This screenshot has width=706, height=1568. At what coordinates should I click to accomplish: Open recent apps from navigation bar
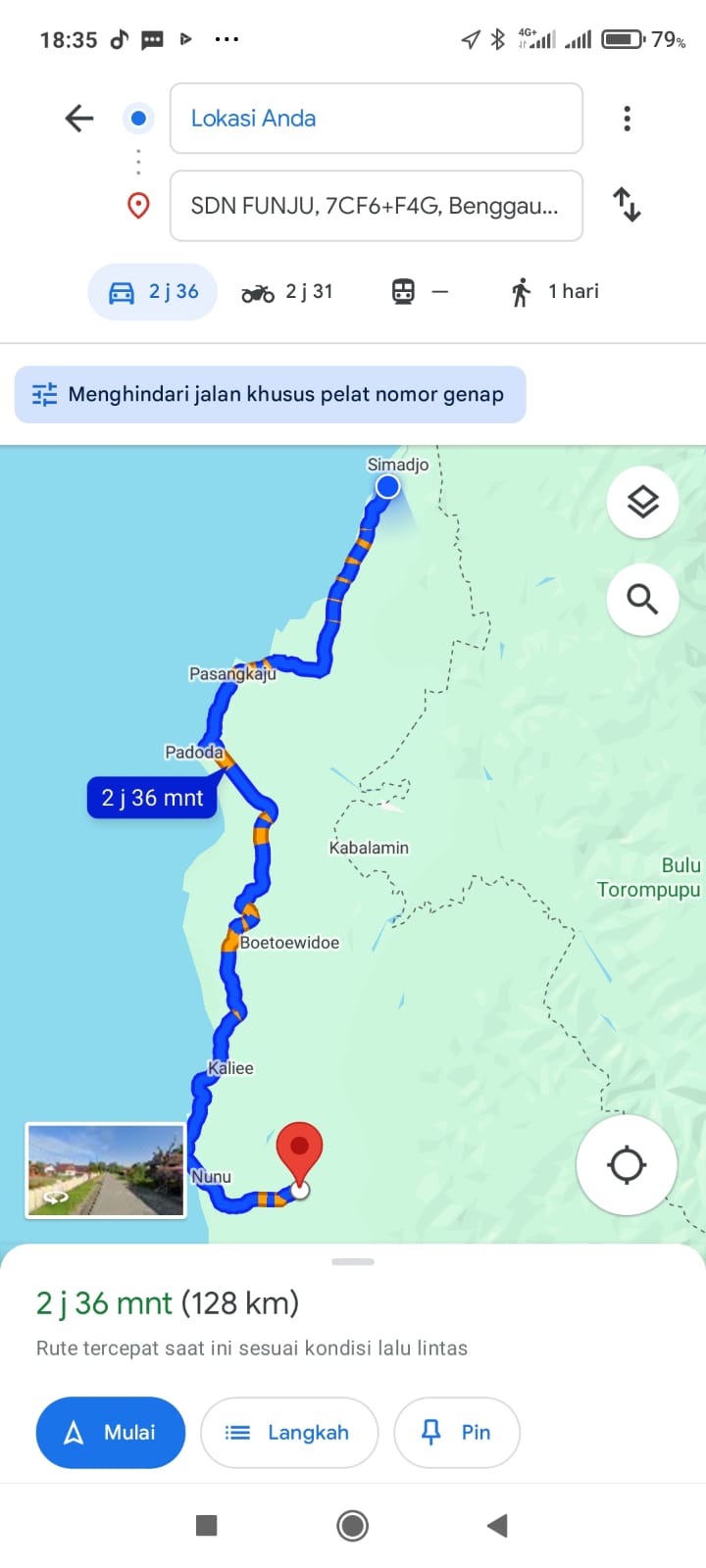[x=206, y=1525]
